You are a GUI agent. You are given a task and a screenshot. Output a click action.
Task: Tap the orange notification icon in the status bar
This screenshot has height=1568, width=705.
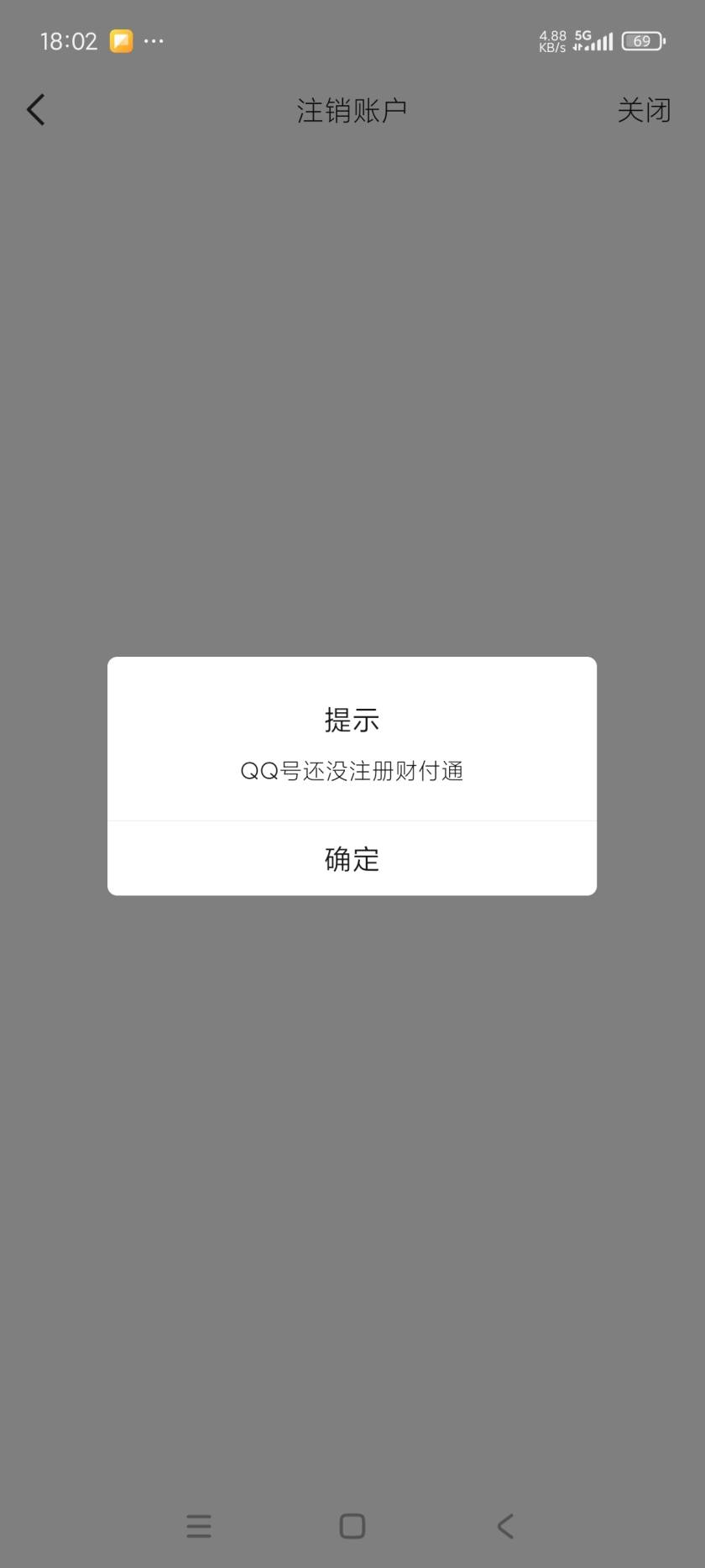point(121,40)
